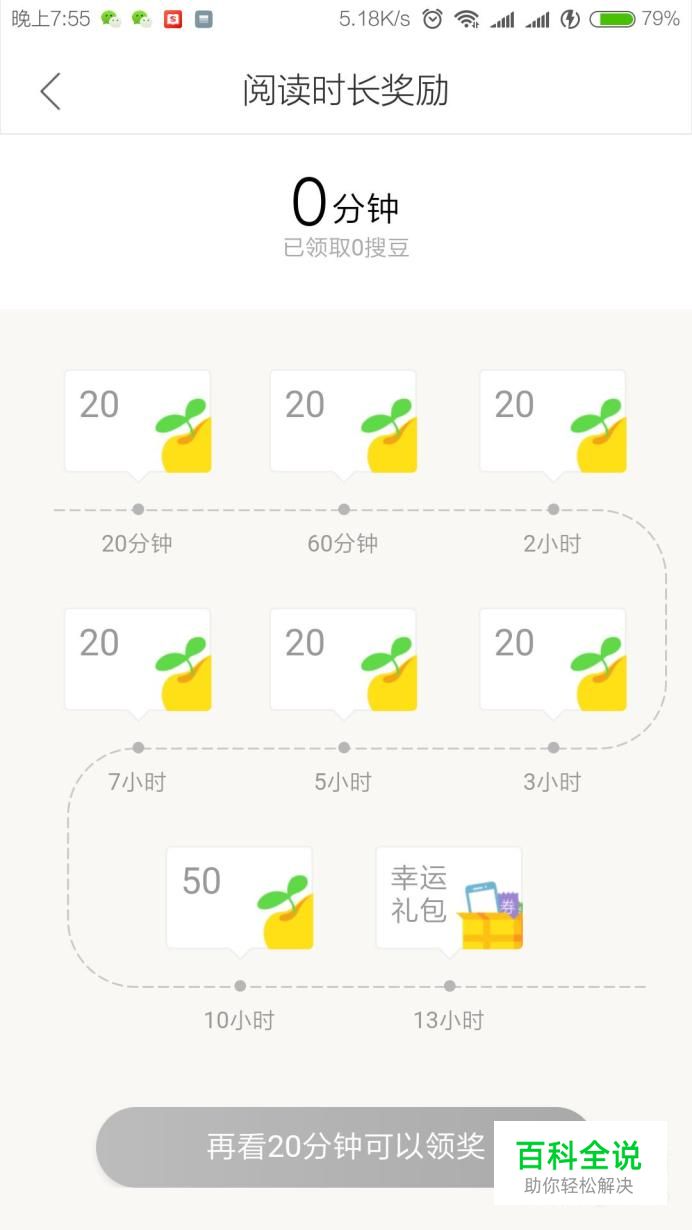The height and width of the screenshot is (1230, 692).
Task: Select the 5小时 reward card
Action: point(343,660)
